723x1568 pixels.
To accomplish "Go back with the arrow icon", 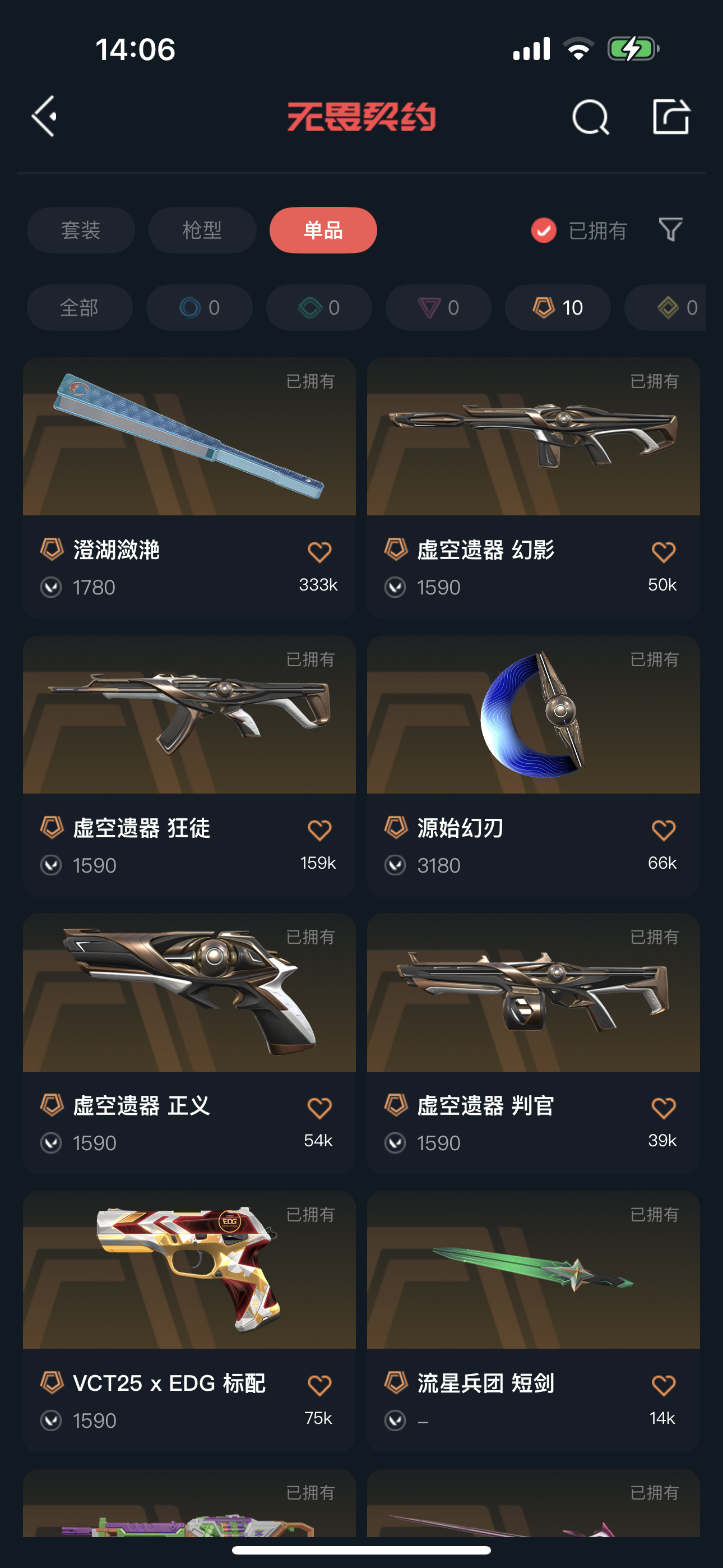I will 44,116.
